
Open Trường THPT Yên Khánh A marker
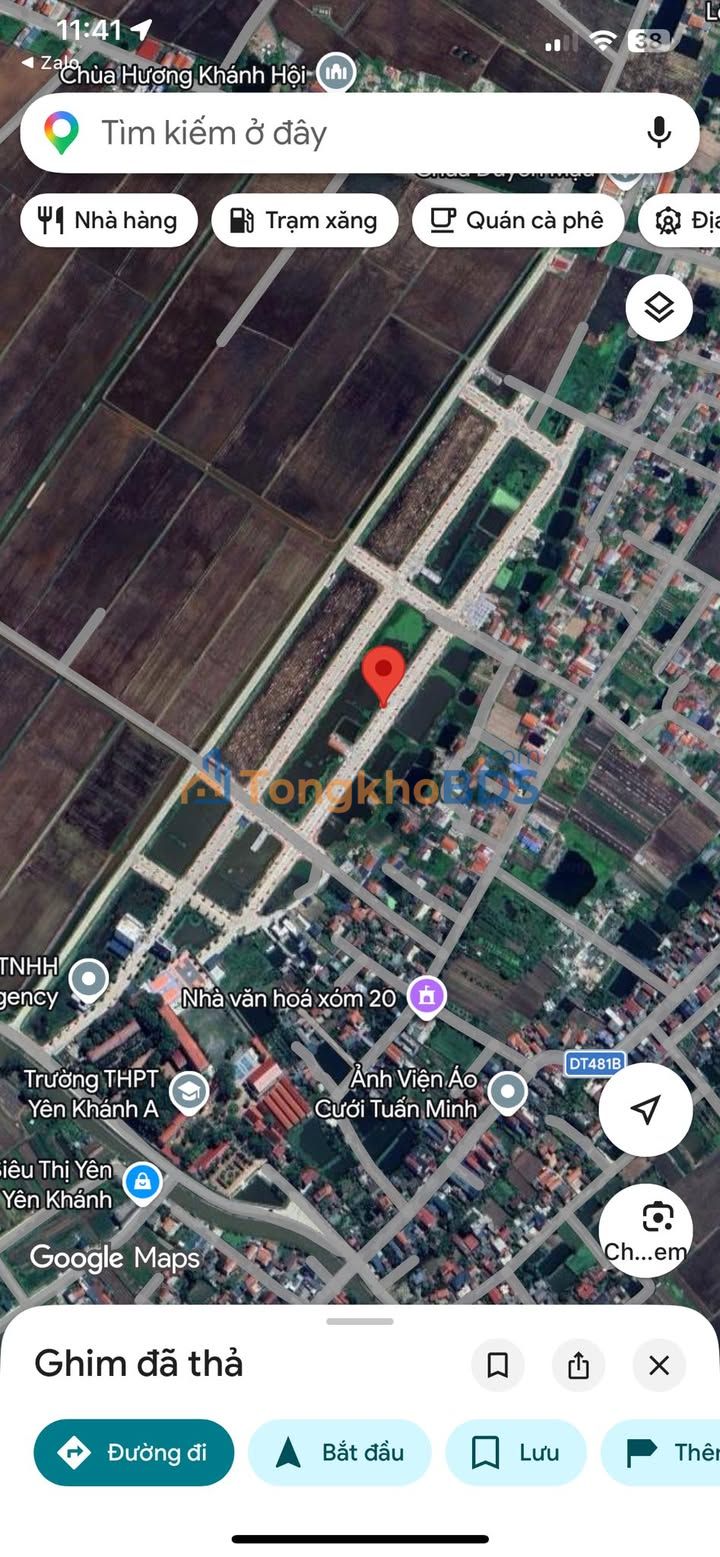[188, 1091]
